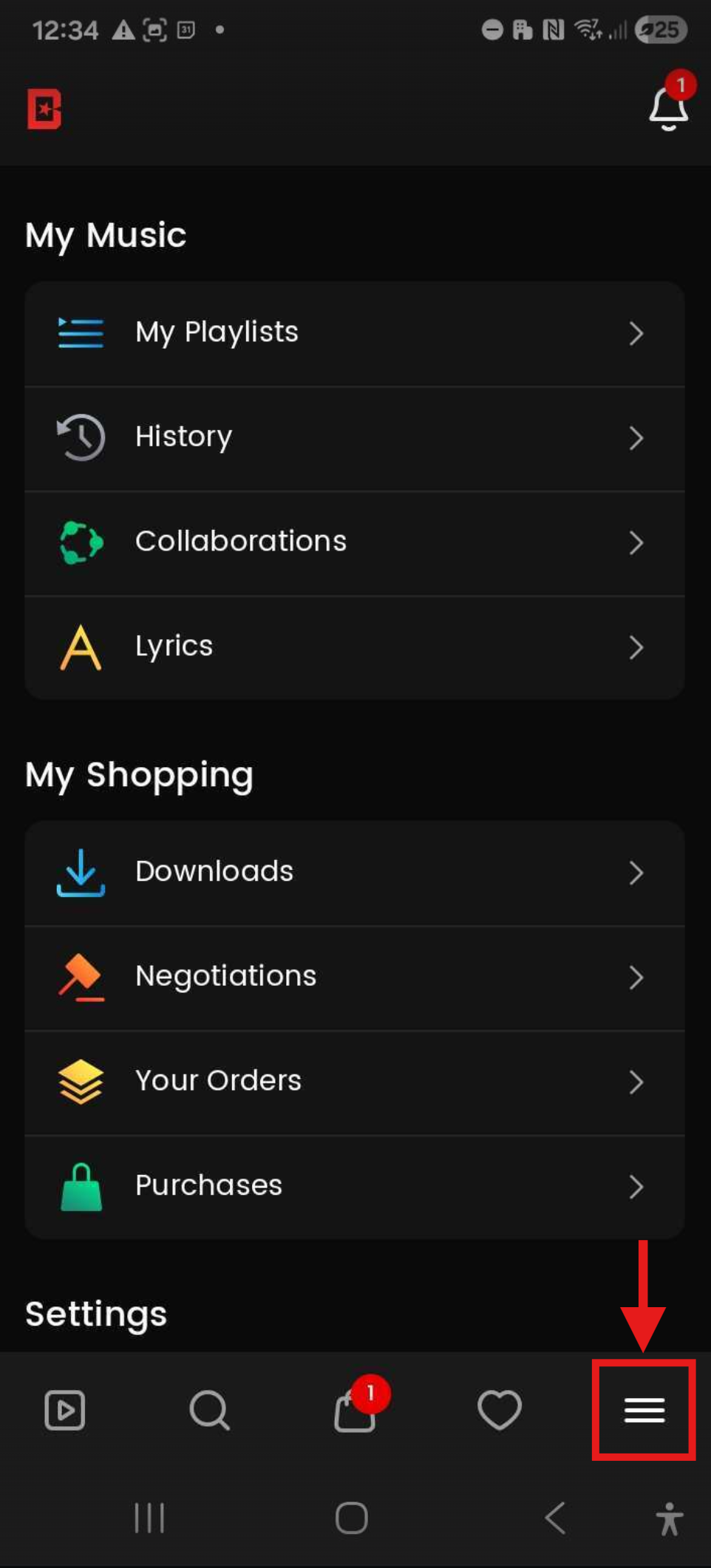The height and width of the screenshot is (1568, 711).
Task: Switch to the favorites heart tab
Action: (x=500, y=1410)
